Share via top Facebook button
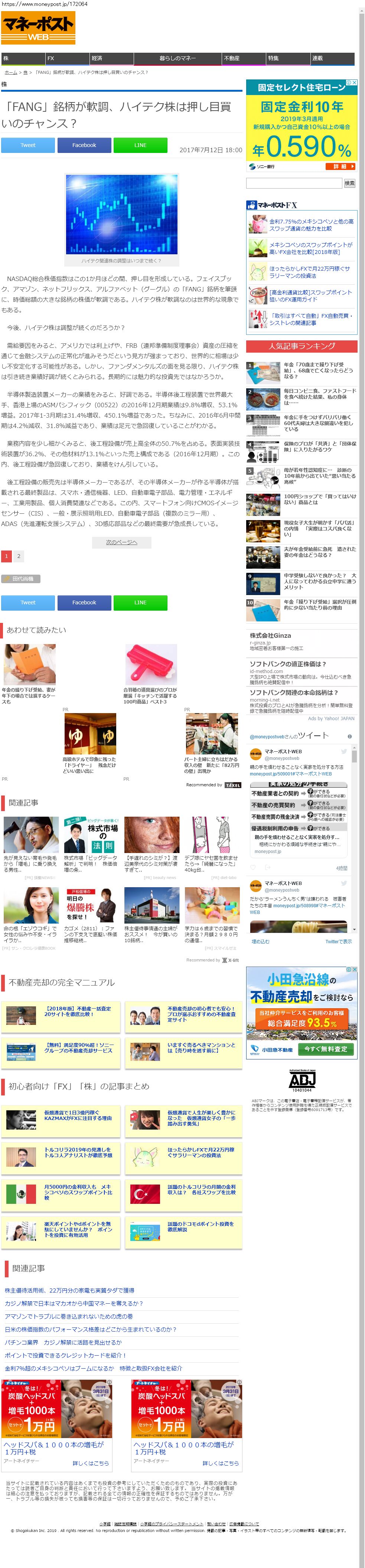The height and width of the screenshot is (1568, 365). 84,145
